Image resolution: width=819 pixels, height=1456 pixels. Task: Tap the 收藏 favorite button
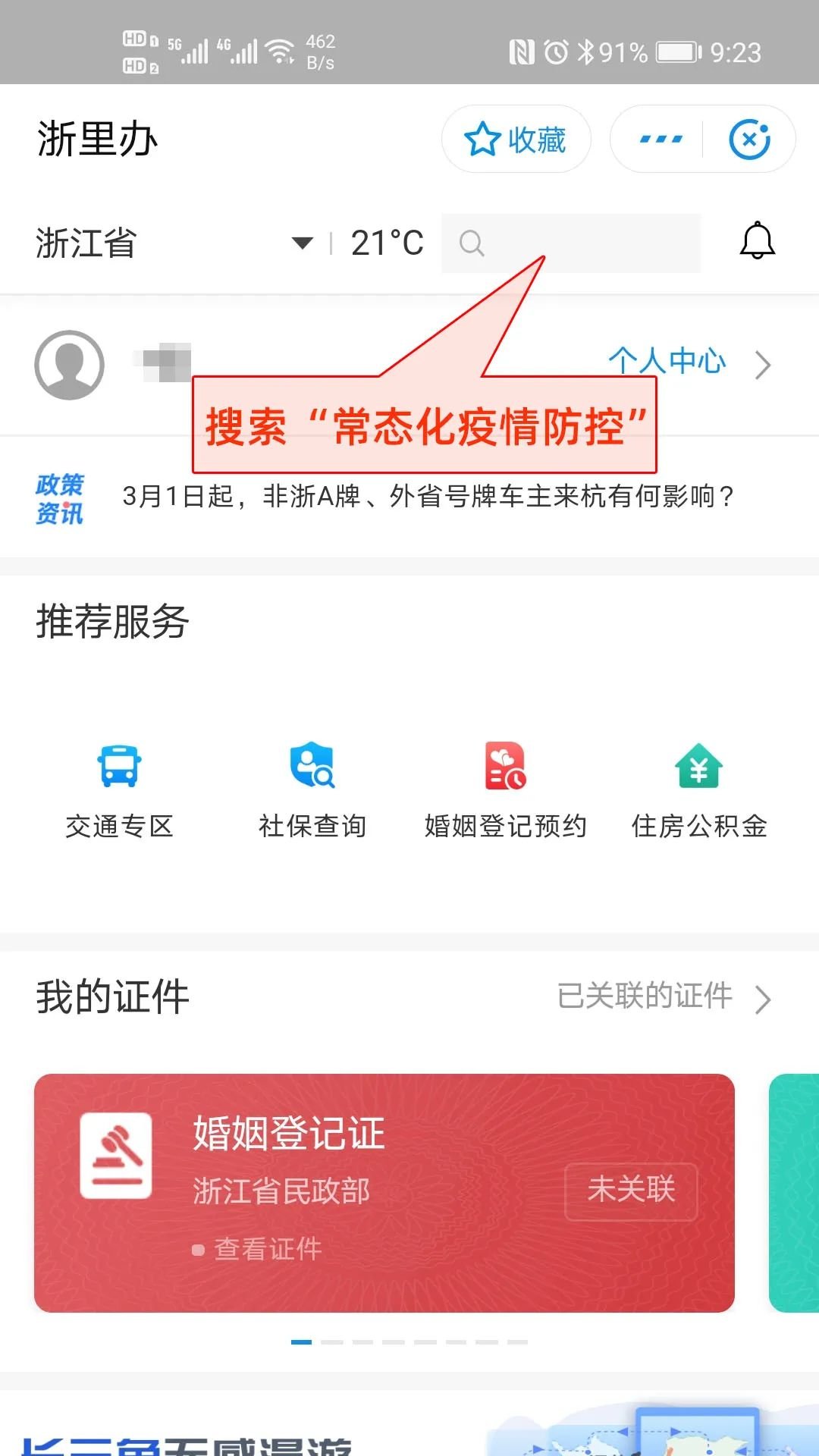pyautogui.click(x=516, y=140)
